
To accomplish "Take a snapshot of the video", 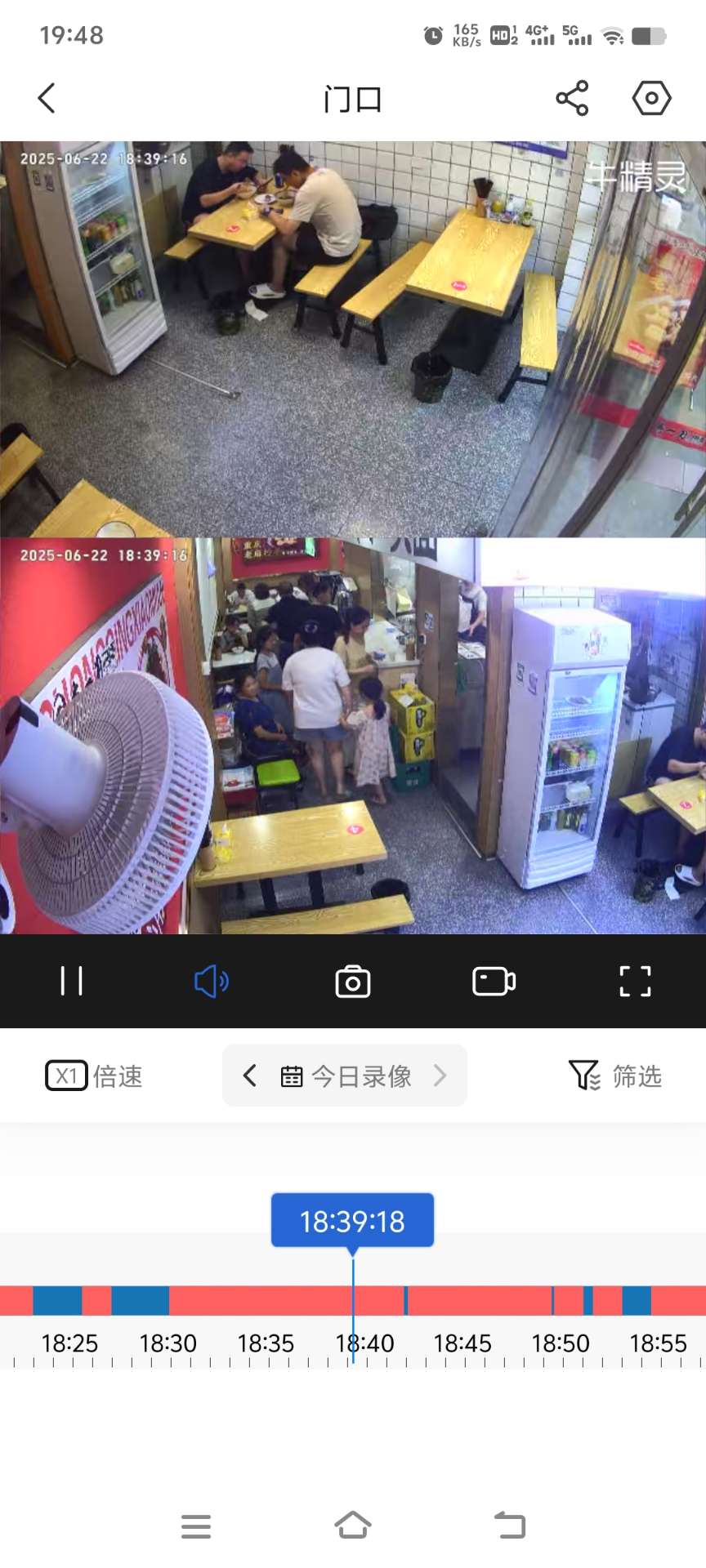I will click(x=353, y=981).
